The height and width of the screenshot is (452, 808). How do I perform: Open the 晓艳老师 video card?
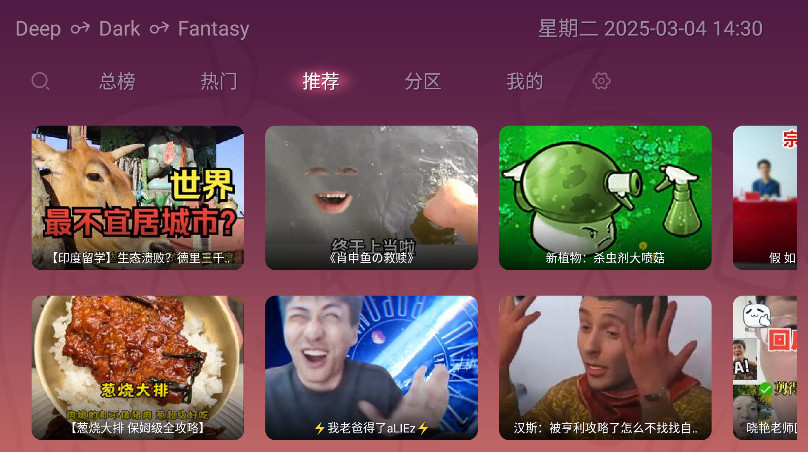click(770, 367)
